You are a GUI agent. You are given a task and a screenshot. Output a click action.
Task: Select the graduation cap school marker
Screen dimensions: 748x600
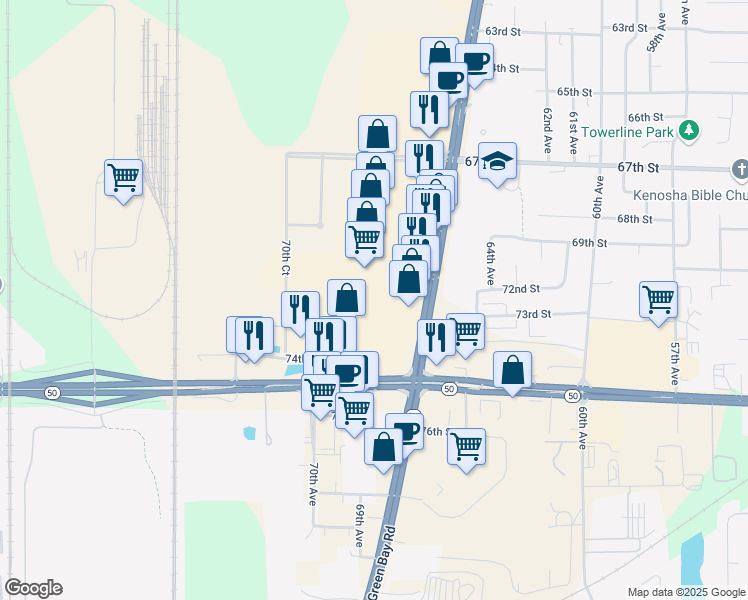[x=497, y=162]
